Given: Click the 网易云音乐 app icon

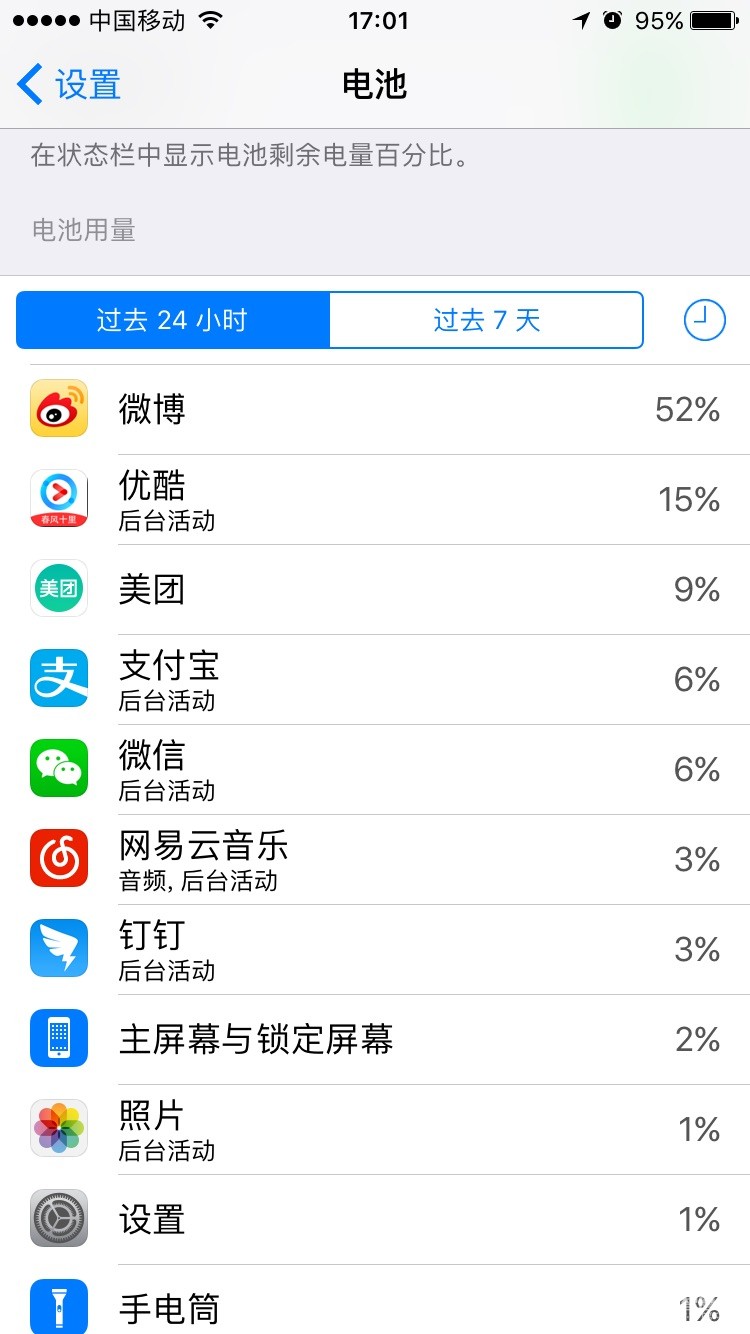Looking at the screenshot, I should click(58, 858).
